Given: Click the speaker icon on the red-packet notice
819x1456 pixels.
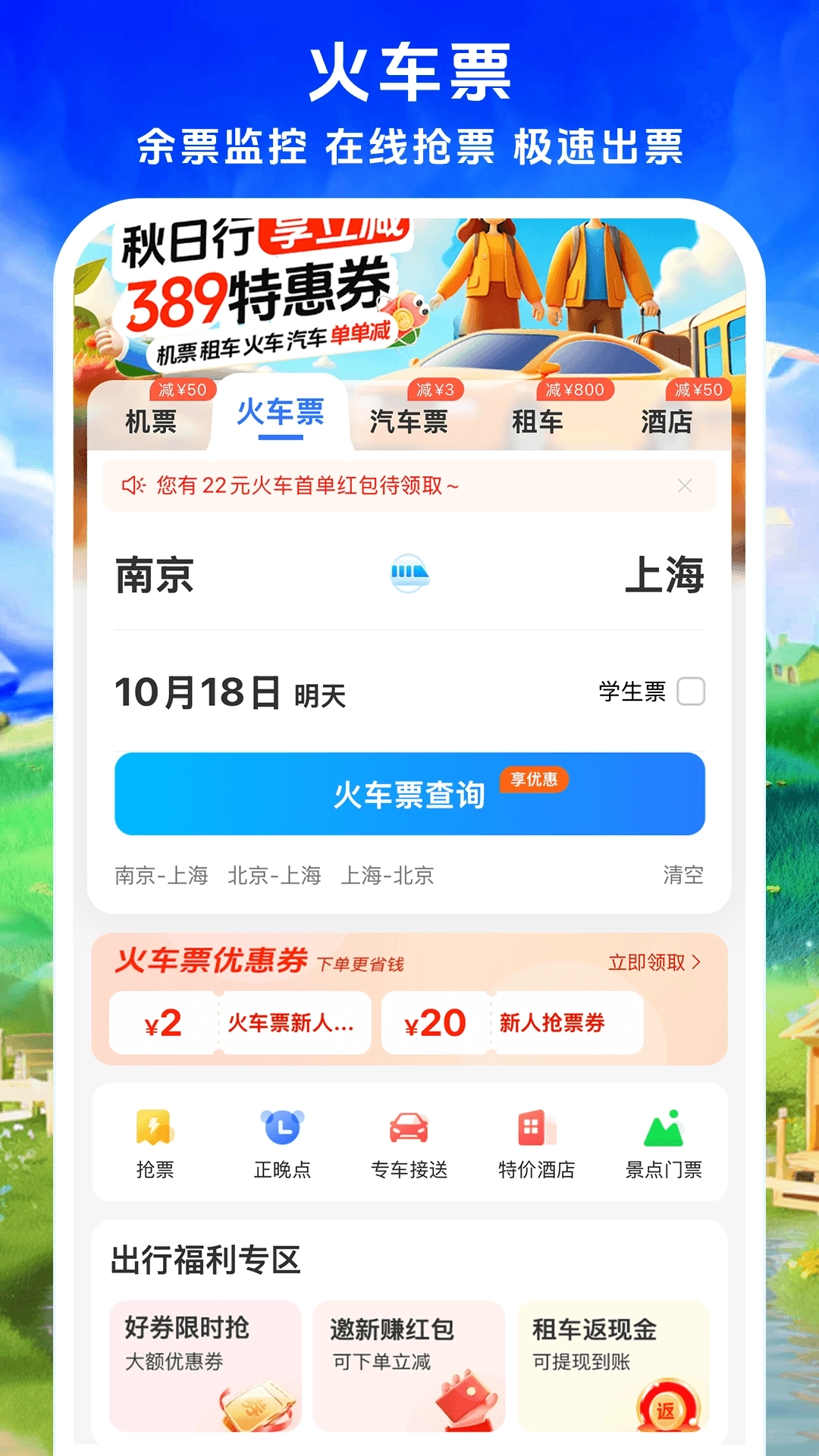Looking at the screenshot, I should point(133,485).
